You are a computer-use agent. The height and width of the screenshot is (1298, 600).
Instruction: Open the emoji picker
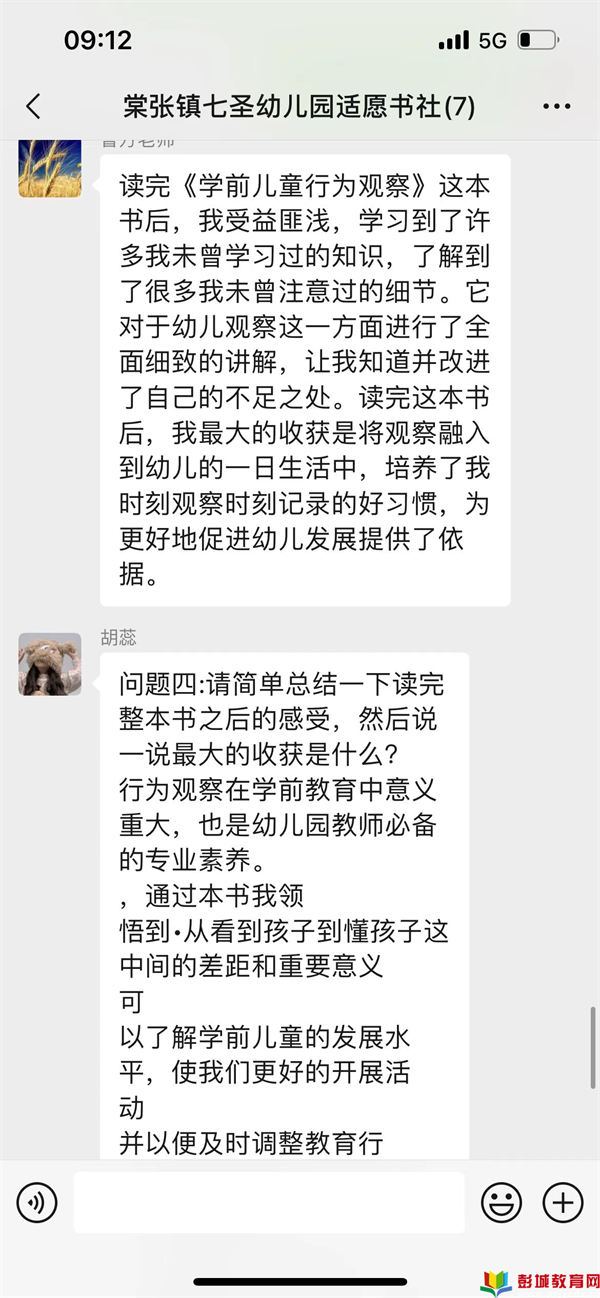501,1202
